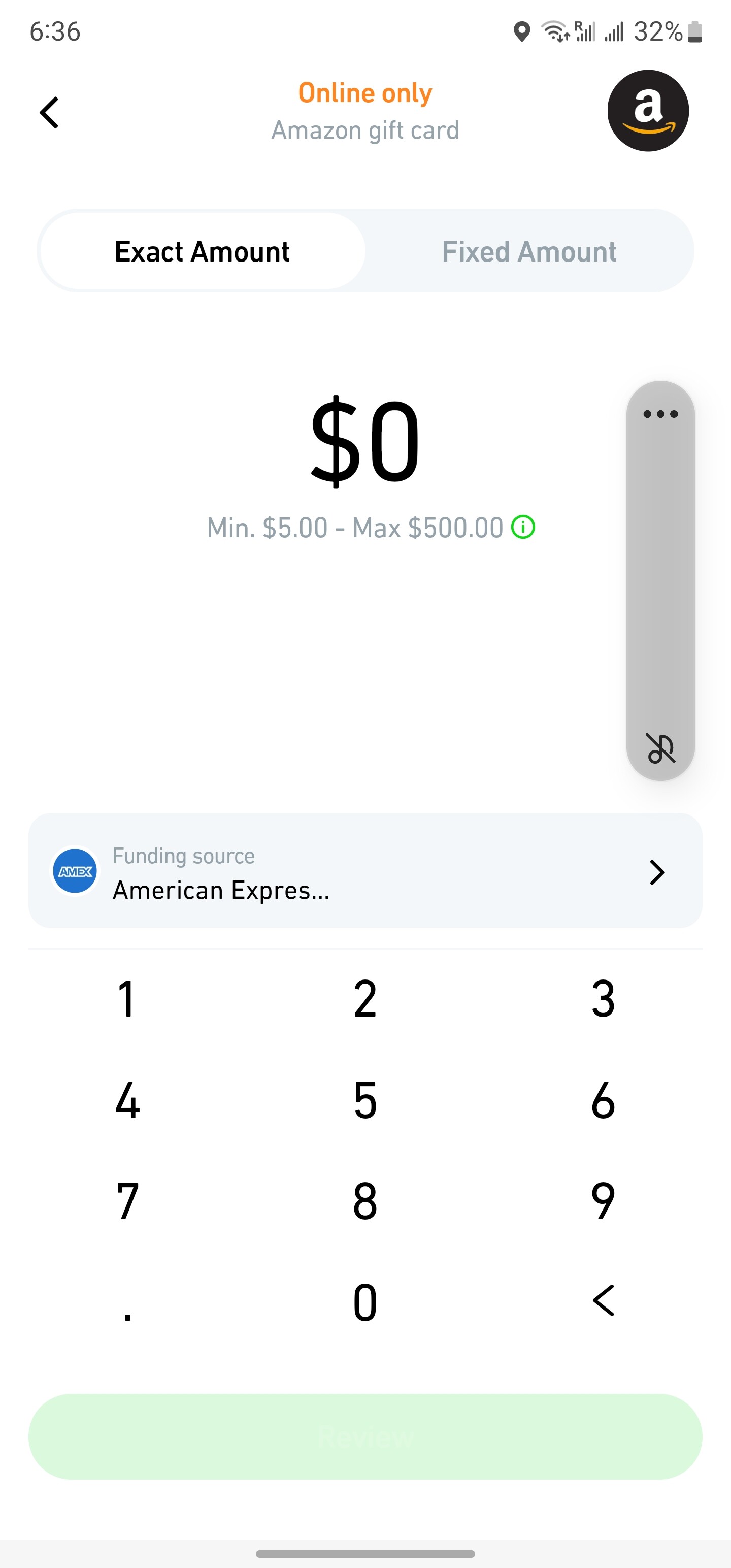The width and height of the screenshot is (731, 1568).
Task: Enter digit 6 on the keypad
Action: click(603, 1100)
